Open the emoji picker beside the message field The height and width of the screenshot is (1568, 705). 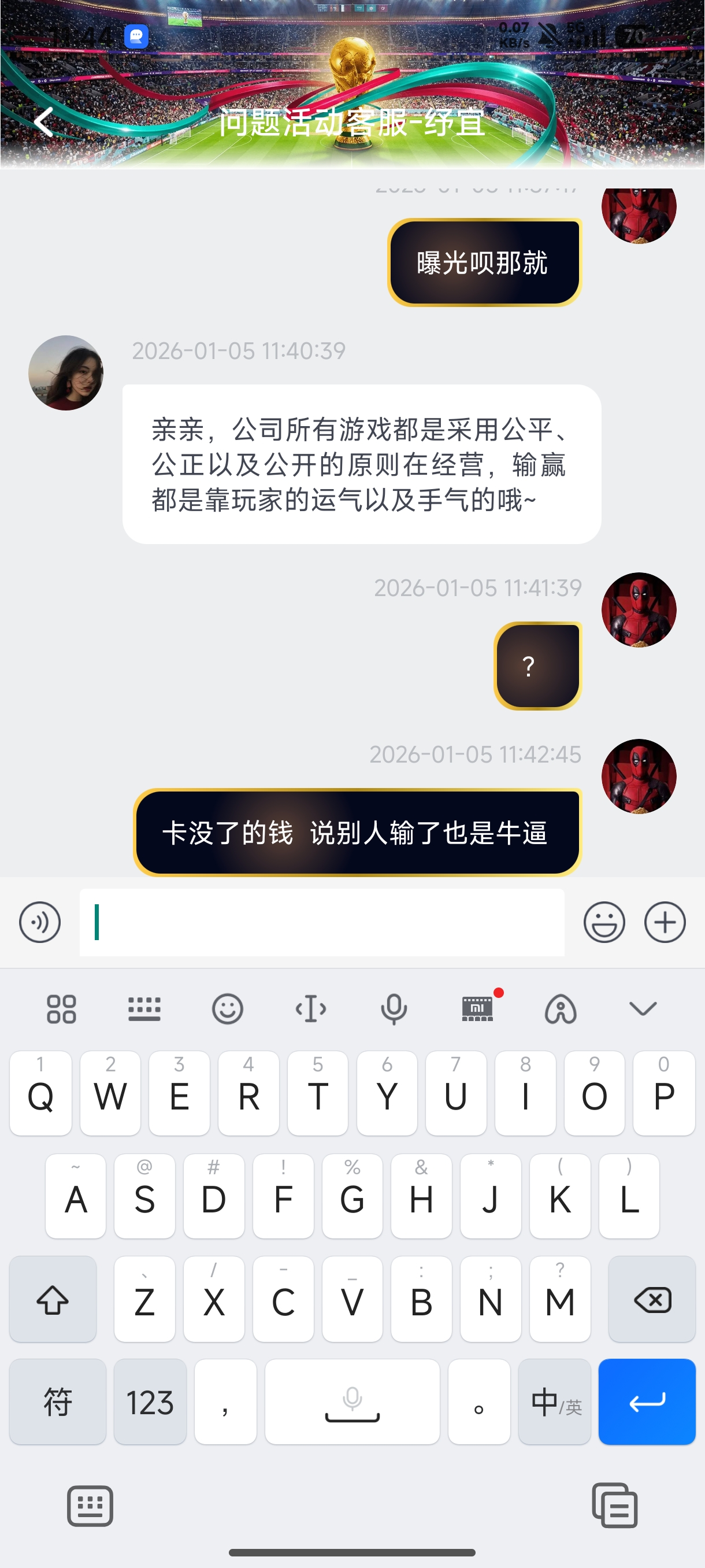(x=603, y=922)
